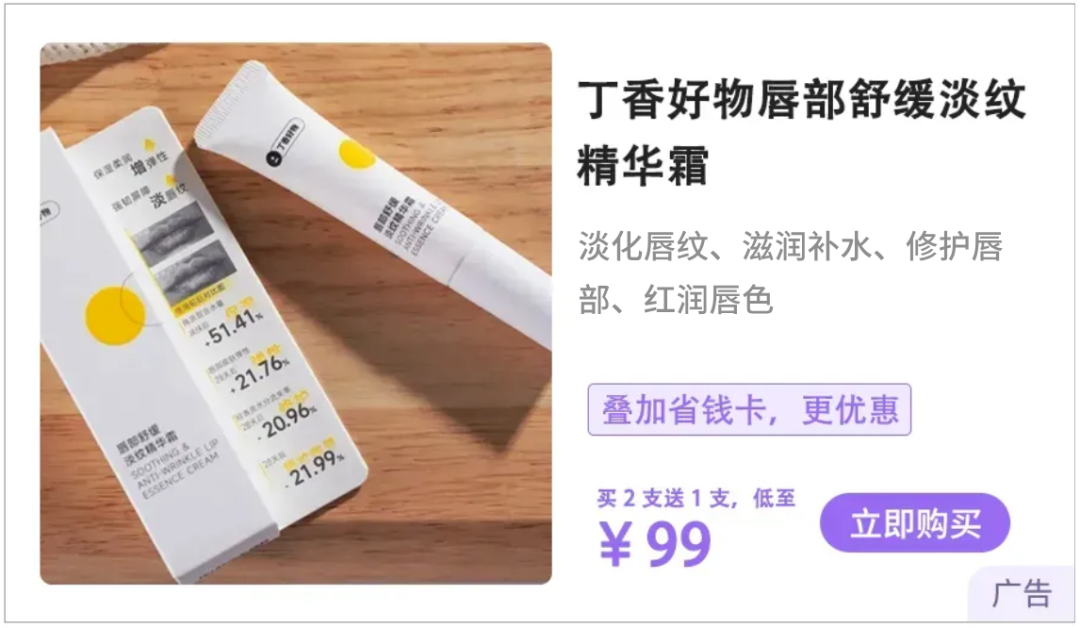This screenshot has width=1080, height=628.
Task: Open the lip essence cream product image
Action: coord(296,313)
